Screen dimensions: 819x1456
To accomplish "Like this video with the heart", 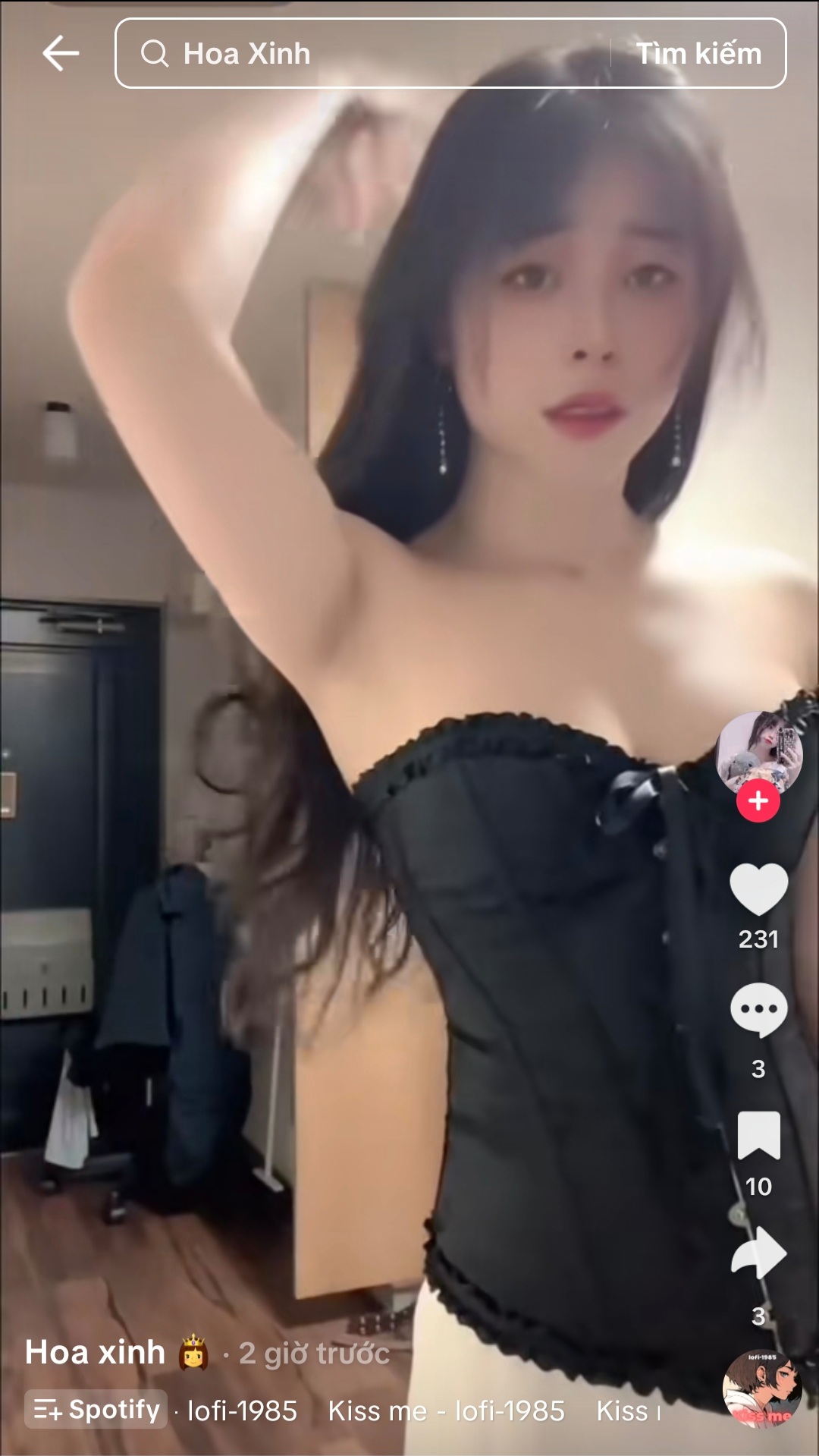I will click(758, 889).
